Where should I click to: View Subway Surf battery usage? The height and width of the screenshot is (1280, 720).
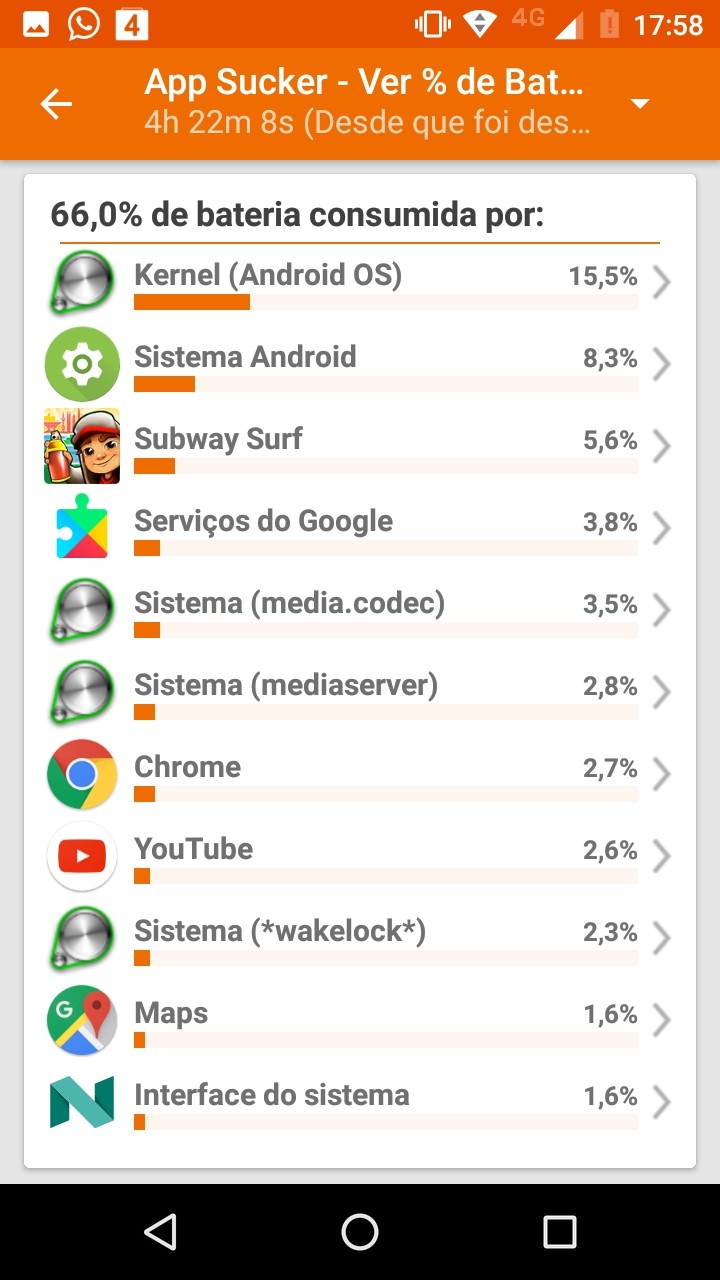point(360,448)
